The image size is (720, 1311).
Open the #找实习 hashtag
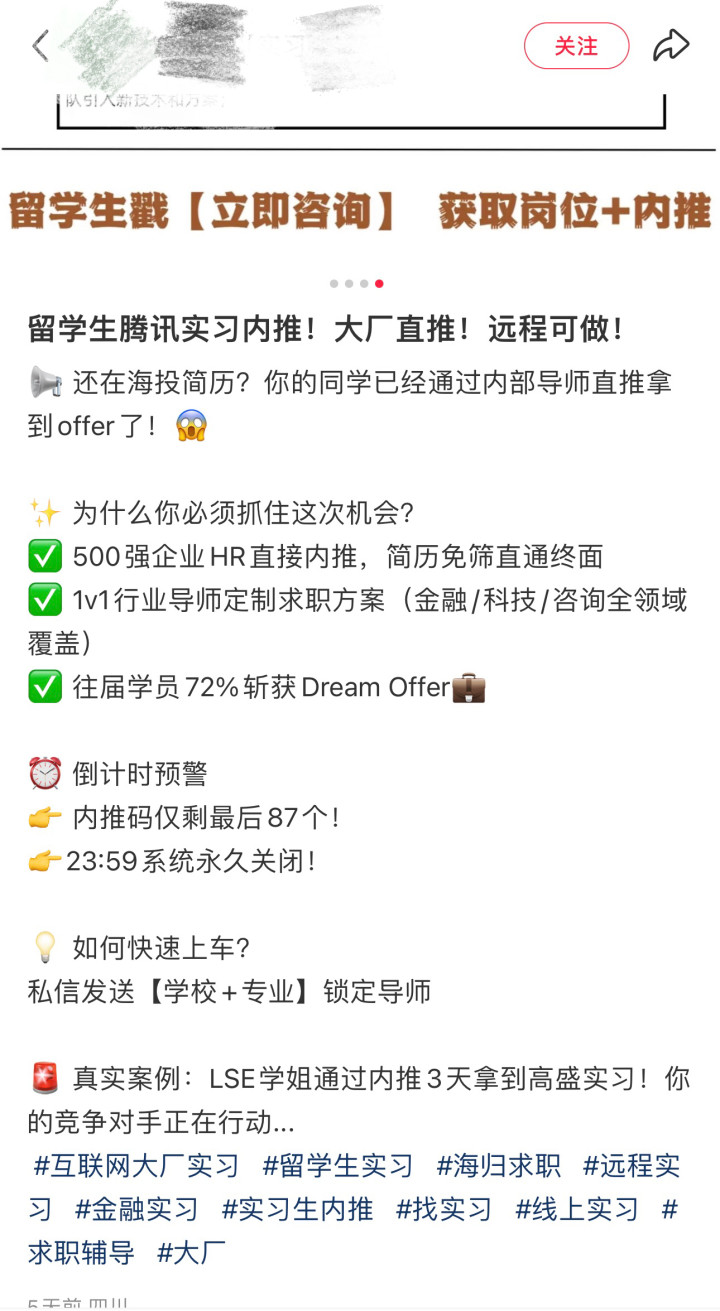click(444, 1209)
